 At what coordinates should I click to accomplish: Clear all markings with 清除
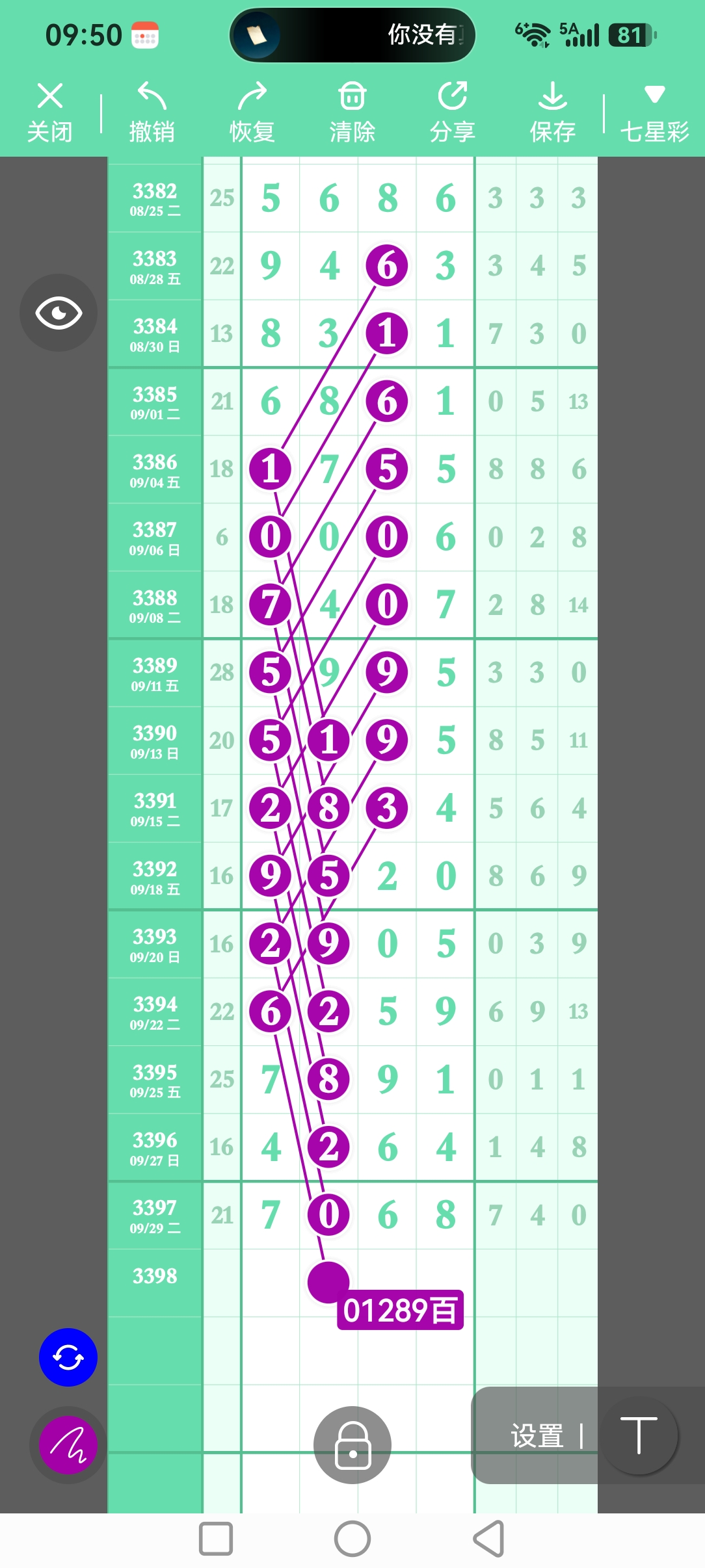pyautogui.click(x=352, y=112)
